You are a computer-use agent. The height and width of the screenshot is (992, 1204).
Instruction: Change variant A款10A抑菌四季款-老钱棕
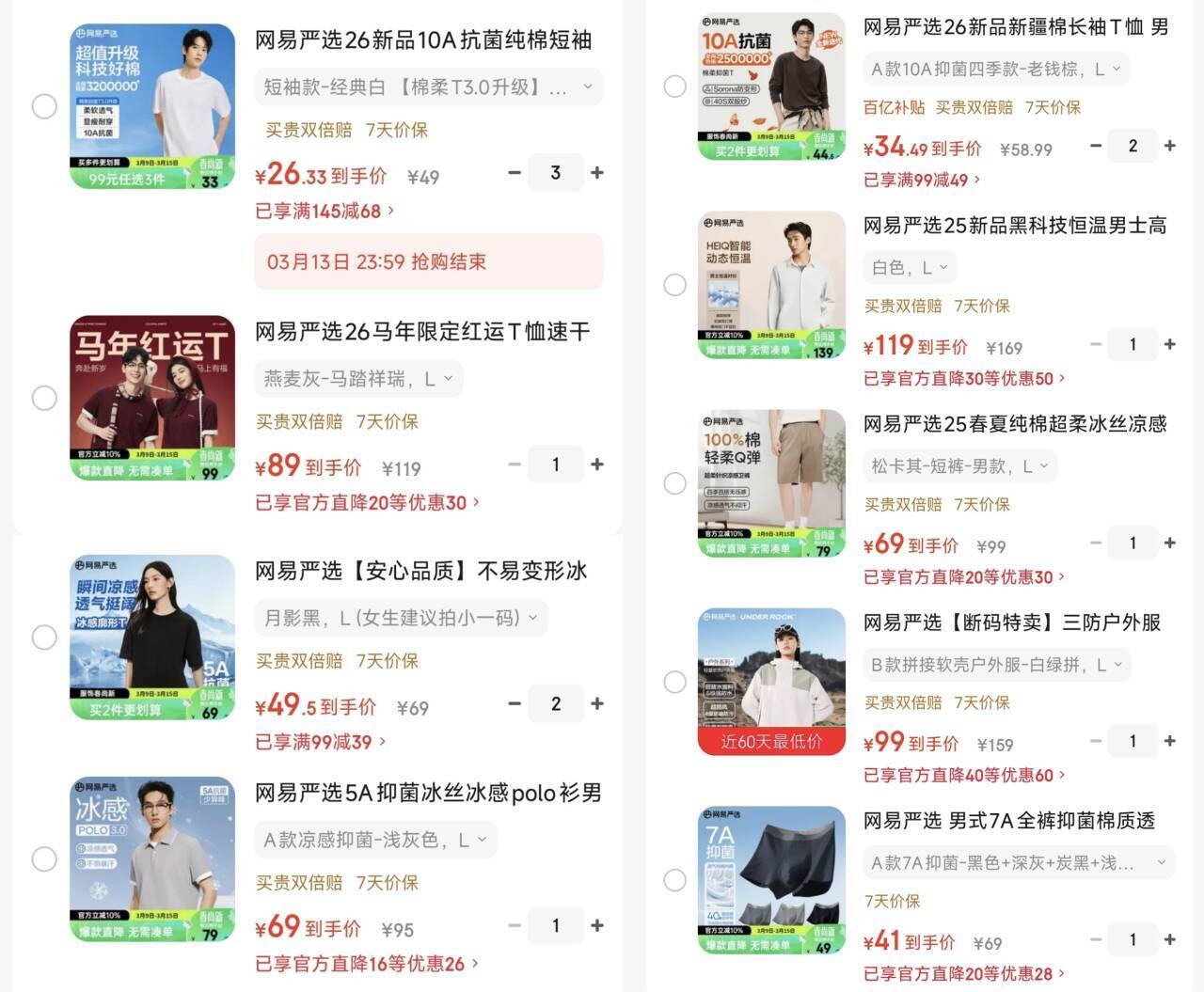996,69
